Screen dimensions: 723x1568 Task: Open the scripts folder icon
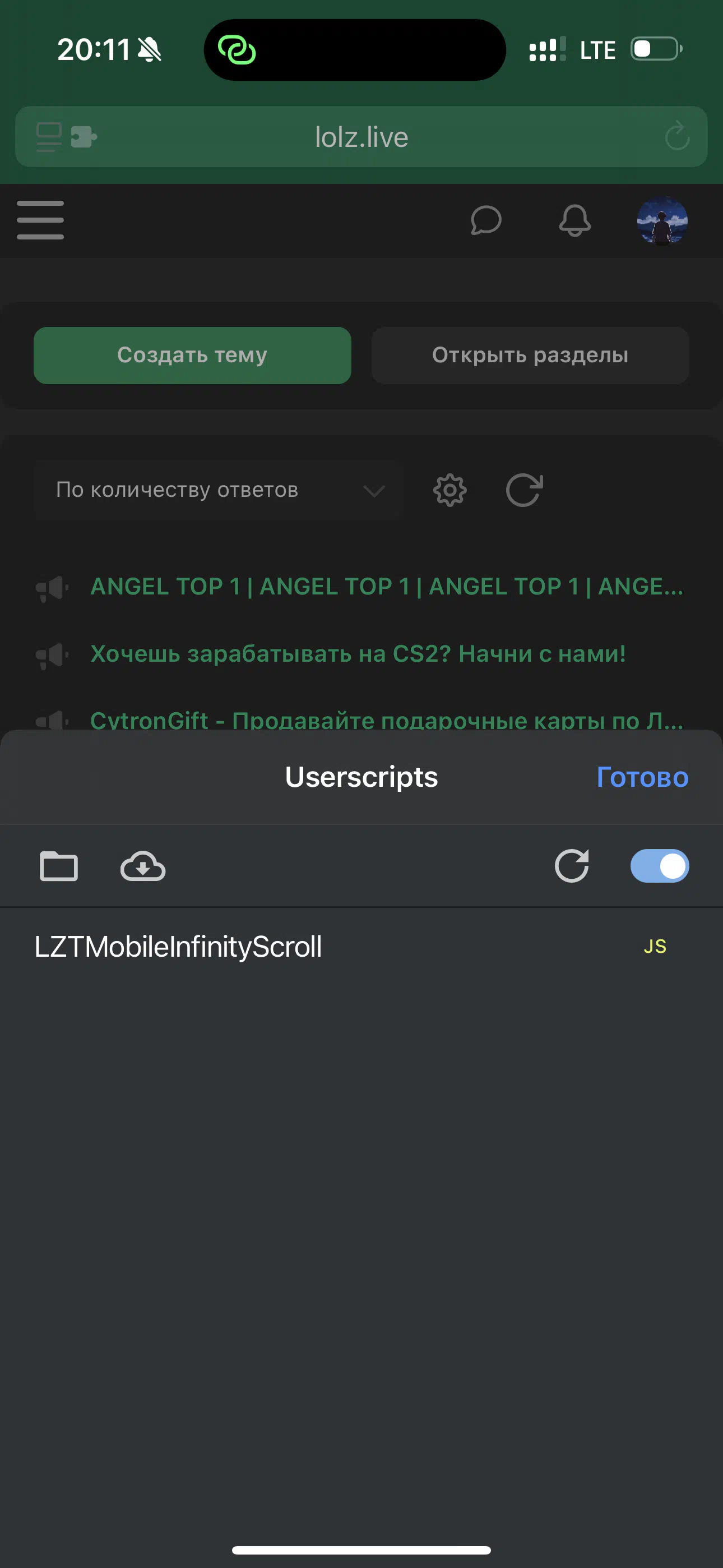58,865
